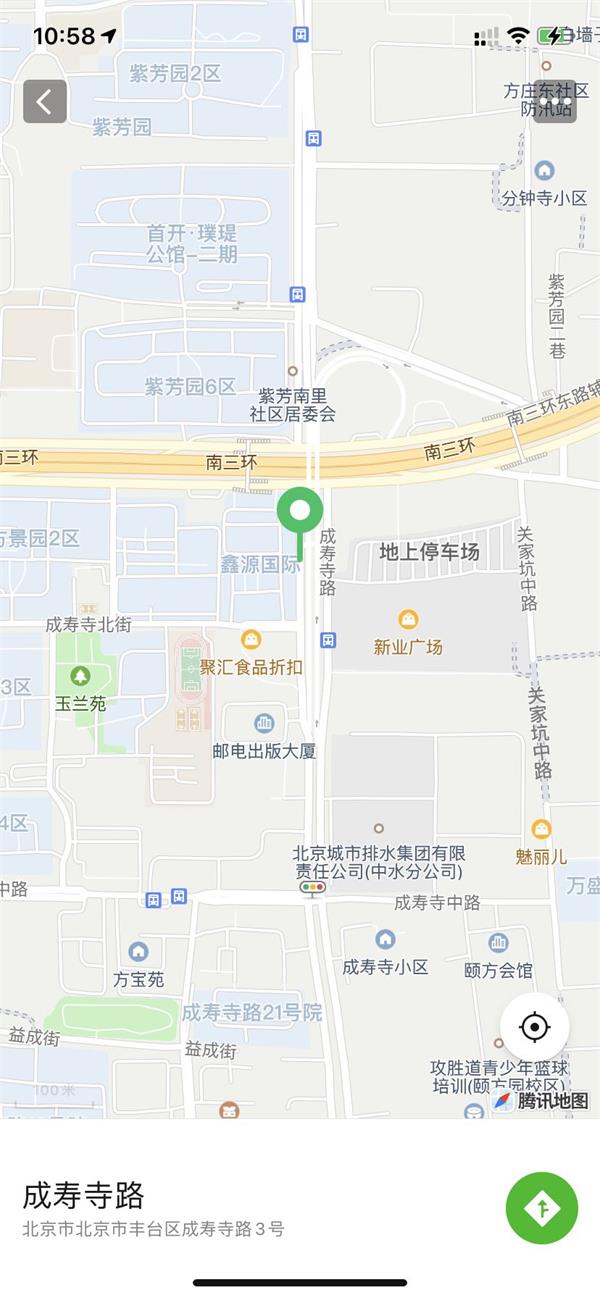Open the three-dot more options menu
Image resolution: width=600 pixels, height=1298 pixels.
(555, 101)
